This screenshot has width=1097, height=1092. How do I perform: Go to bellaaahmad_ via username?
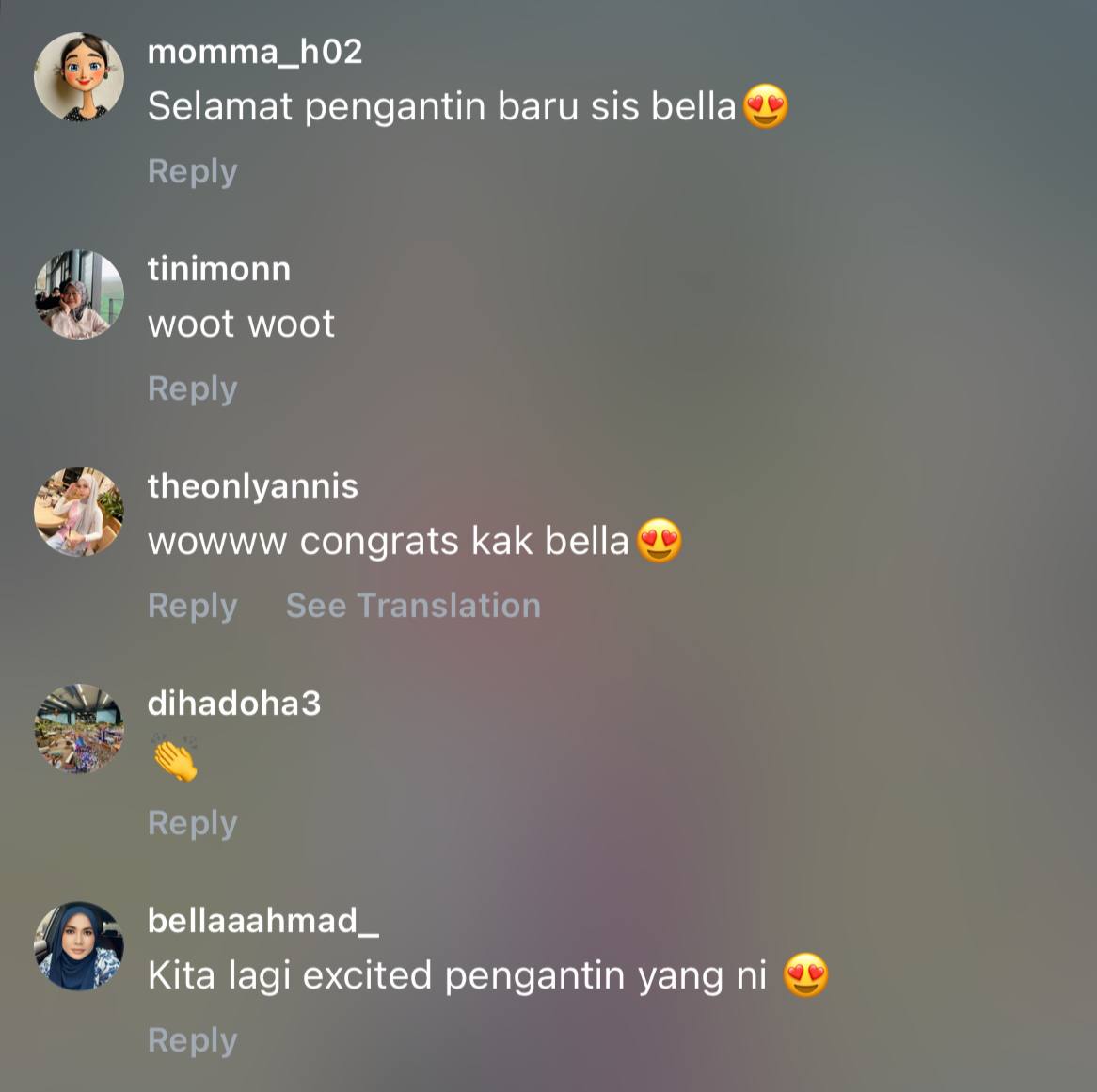point(262,921)
